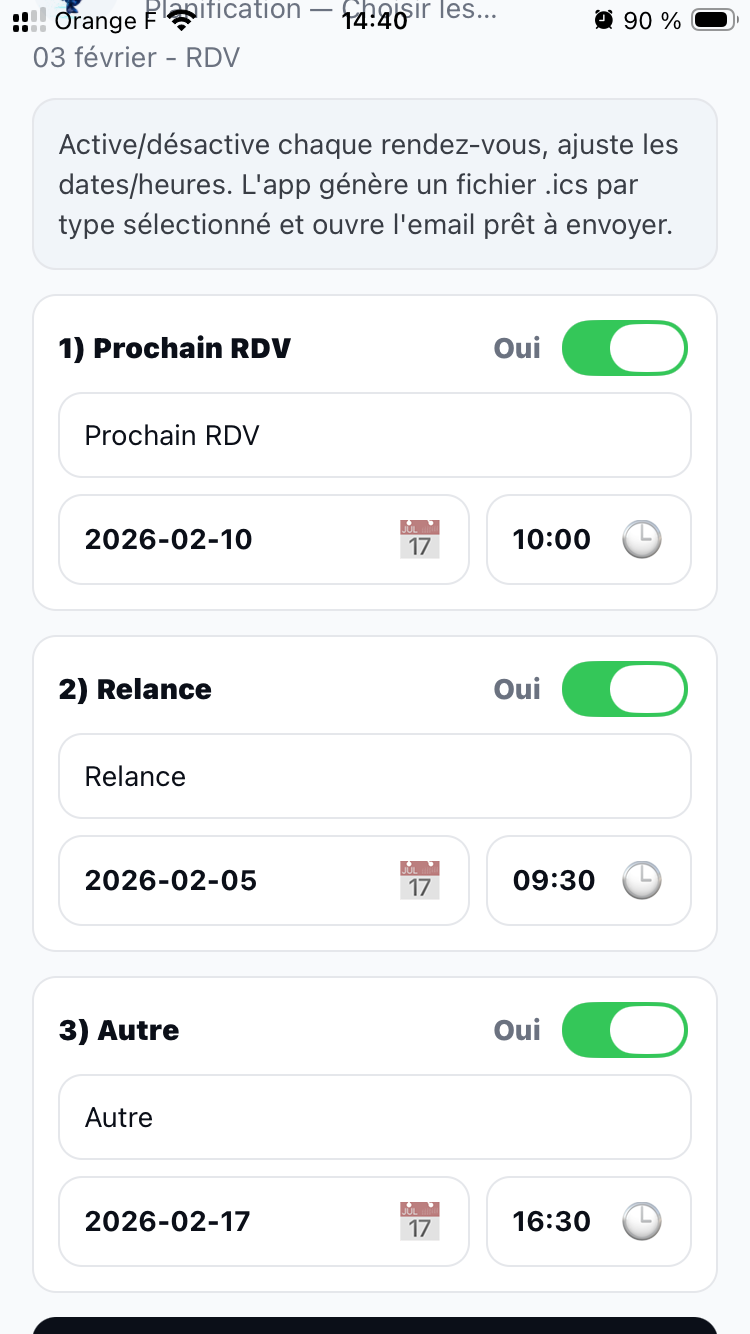Tap the dark button at page bottom
This screenshot has width=750, height=1334.
point(375,1325)
